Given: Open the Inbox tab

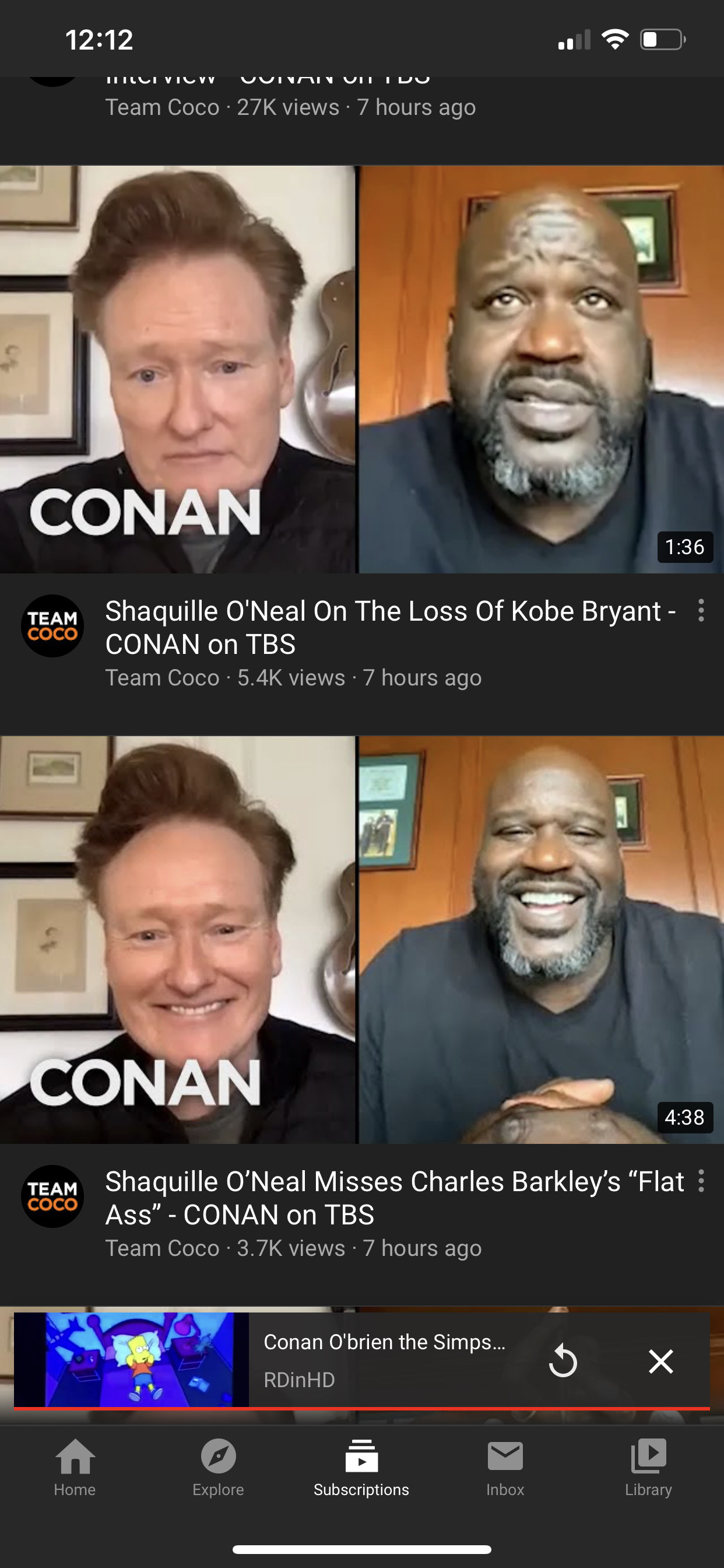Looking at the screenshot, I should click(x=505, y=1467).
